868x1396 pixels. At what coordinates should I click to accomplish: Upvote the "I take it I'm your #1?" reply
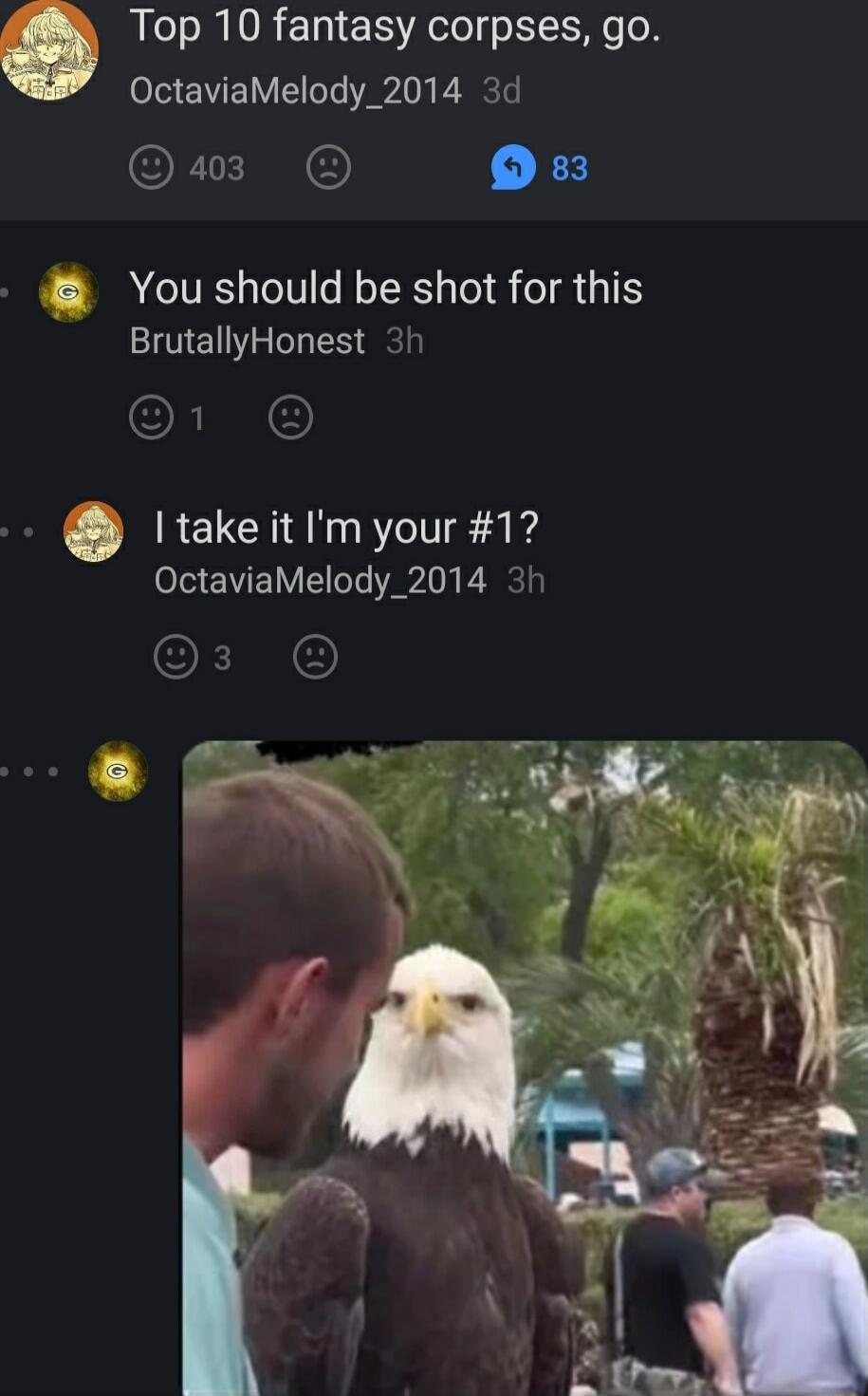pyautogui.click(x=175, y=657)
